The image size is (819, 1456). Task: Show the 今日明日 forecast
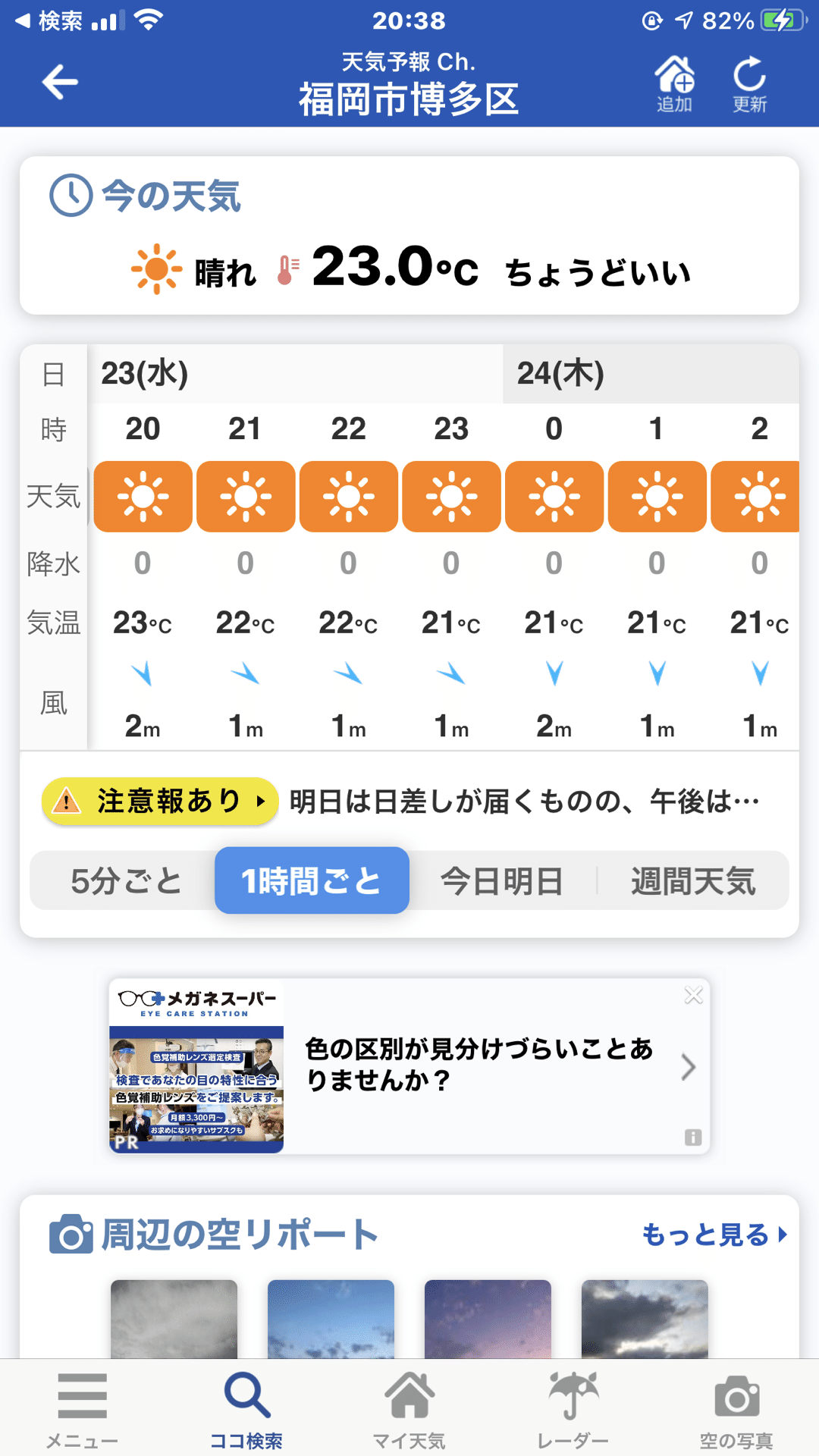tap(502, 881)
